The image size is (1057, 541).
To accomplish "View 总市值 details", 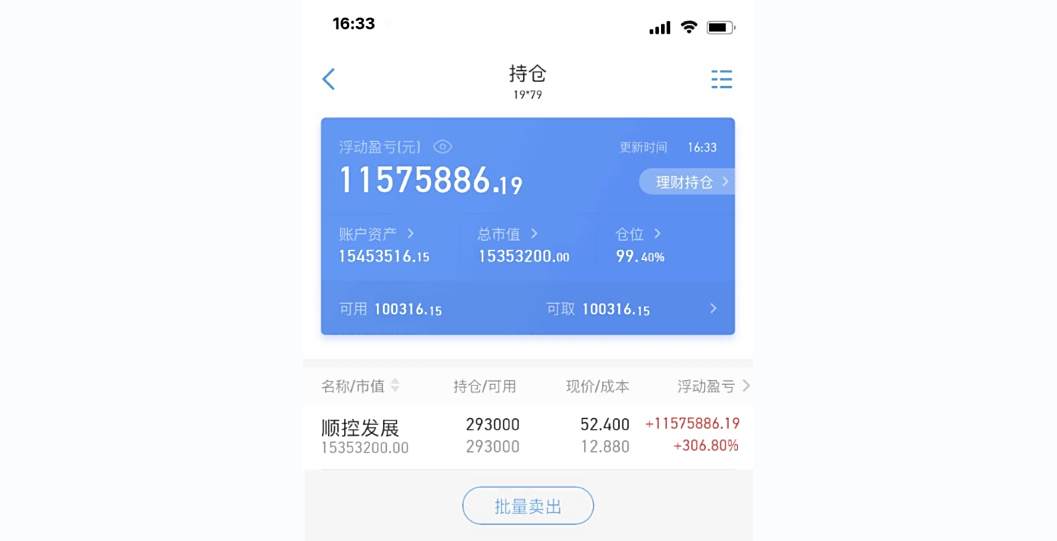I will (508, 234).
